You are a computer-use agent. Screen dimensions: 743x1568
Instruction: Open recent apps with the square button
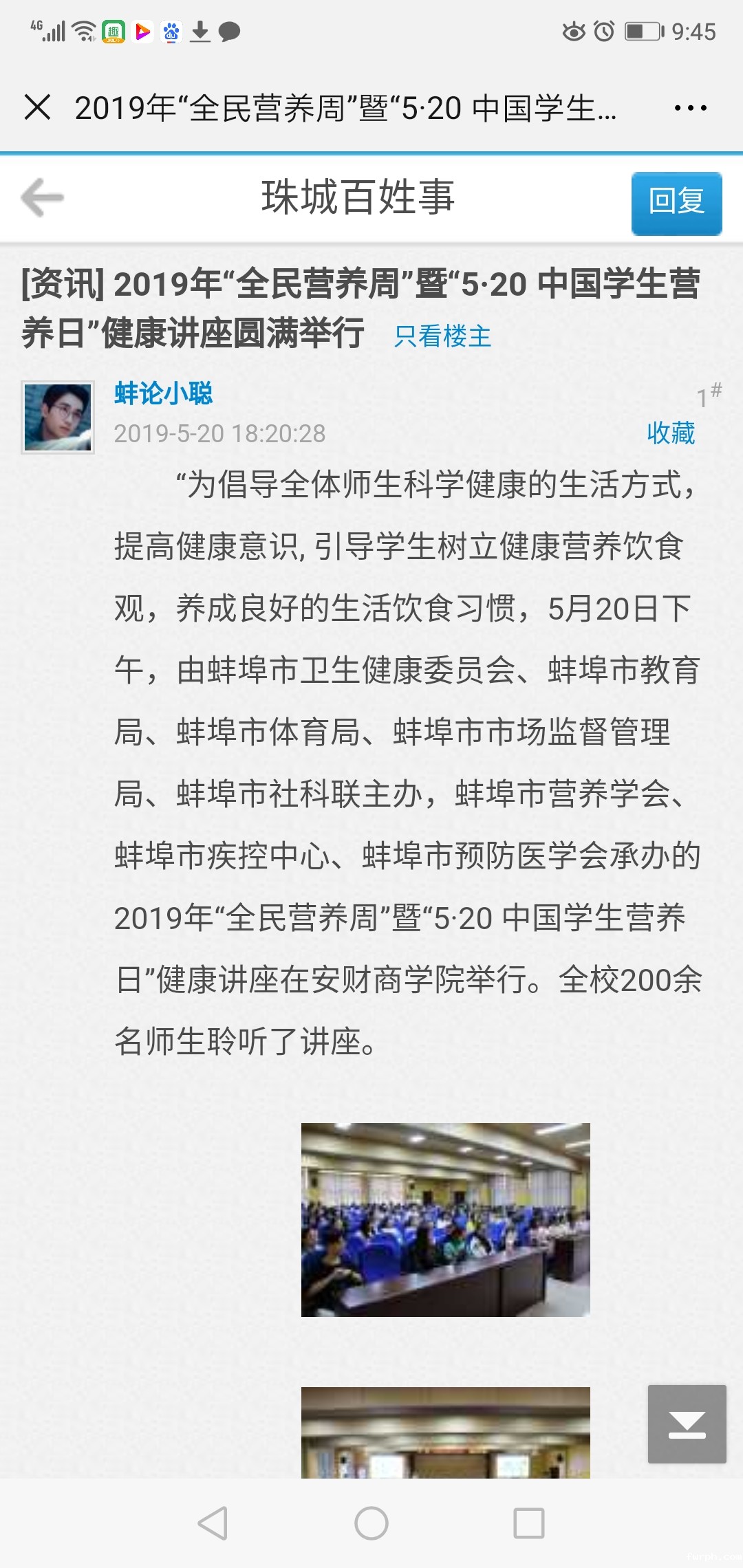pos(528,1523)
